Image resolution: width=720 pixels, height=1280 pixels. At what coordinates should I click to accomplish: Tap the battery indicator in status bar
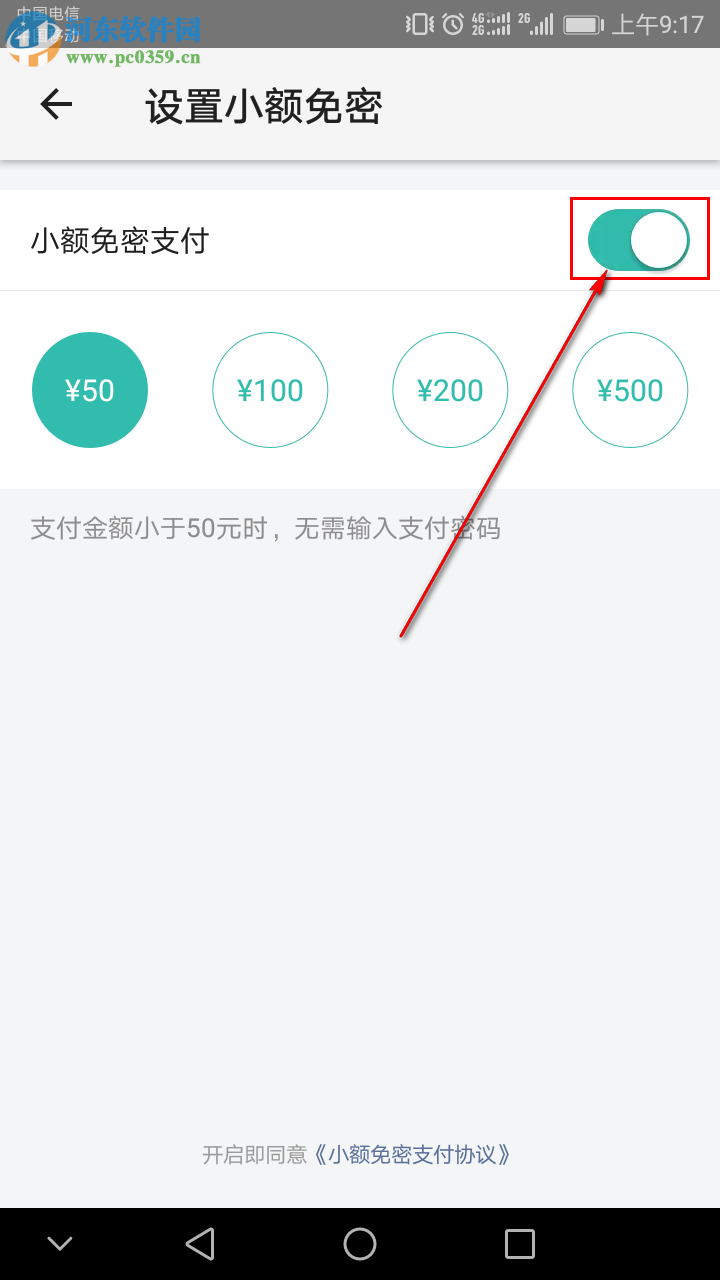tap(580, 25)
